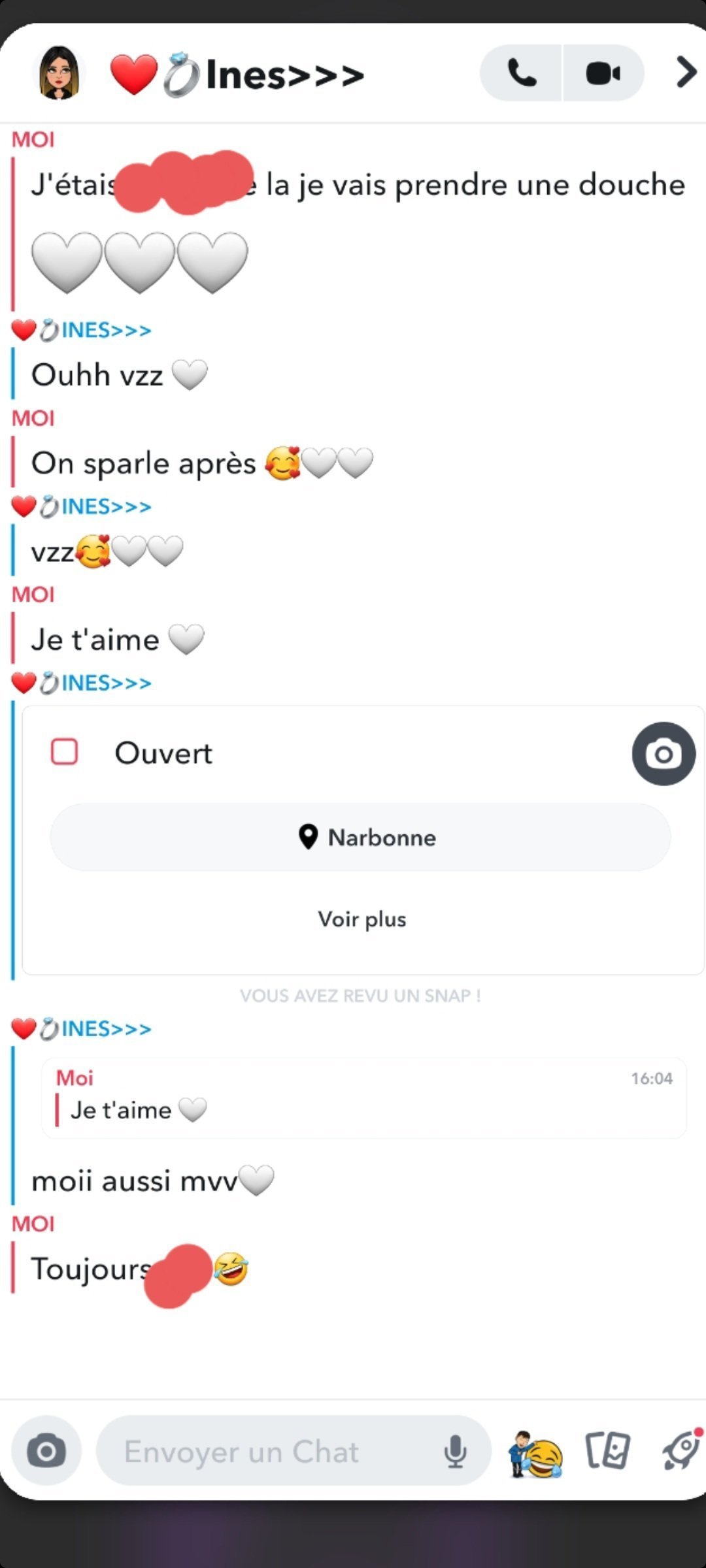This screenshot has height=1568, width=706.
Task: Tap Voir plus on the snap card
Action: pos(362,919)
